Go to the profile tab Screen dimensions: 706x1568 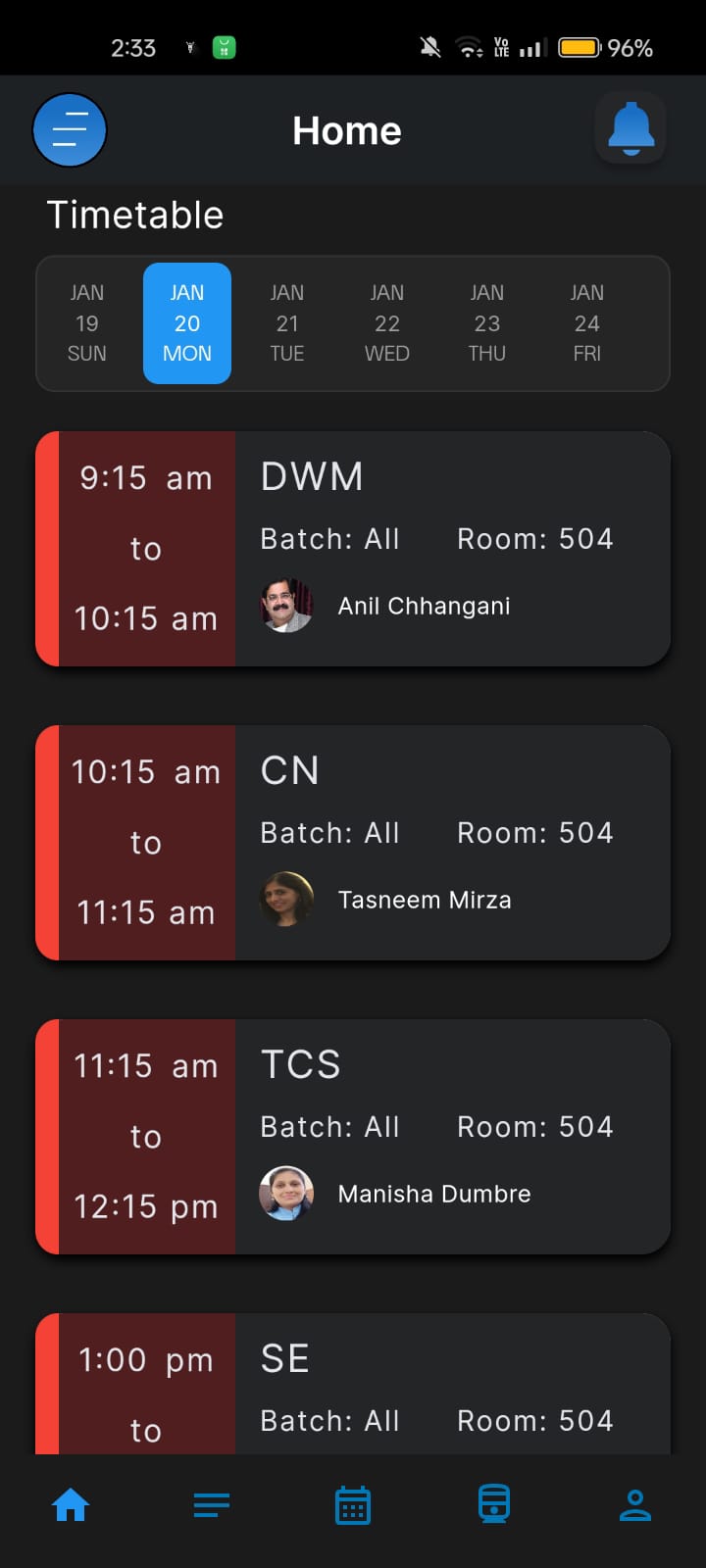click(635, 1504)
